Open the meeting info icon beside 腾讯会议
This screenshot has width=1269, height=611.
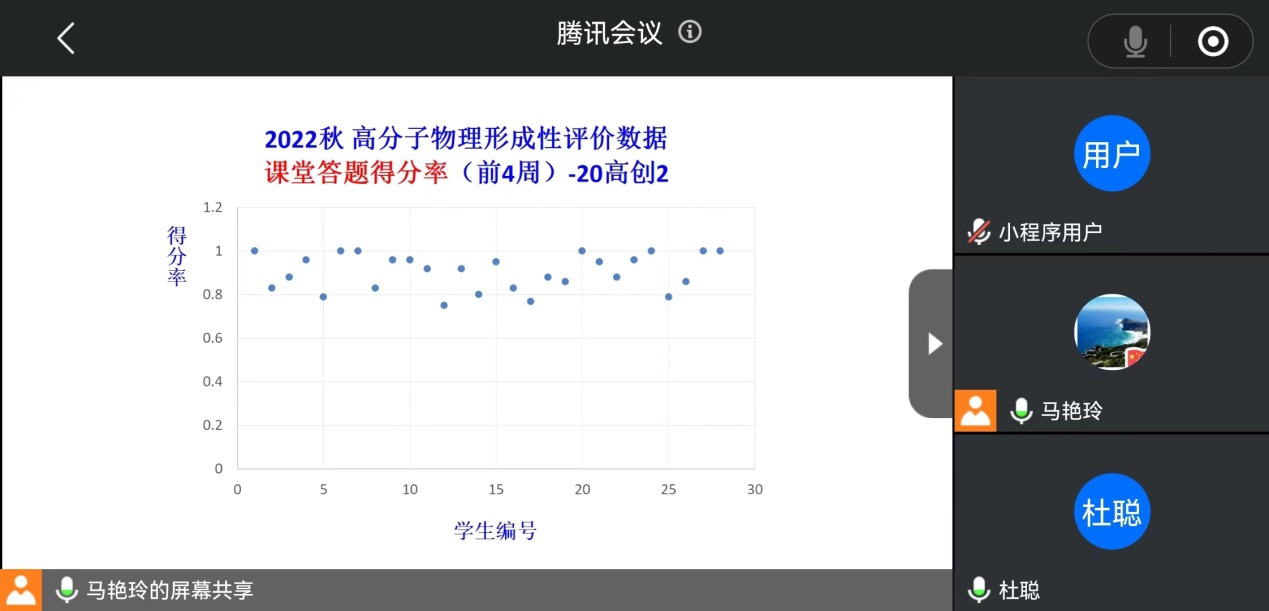point(690,32)
